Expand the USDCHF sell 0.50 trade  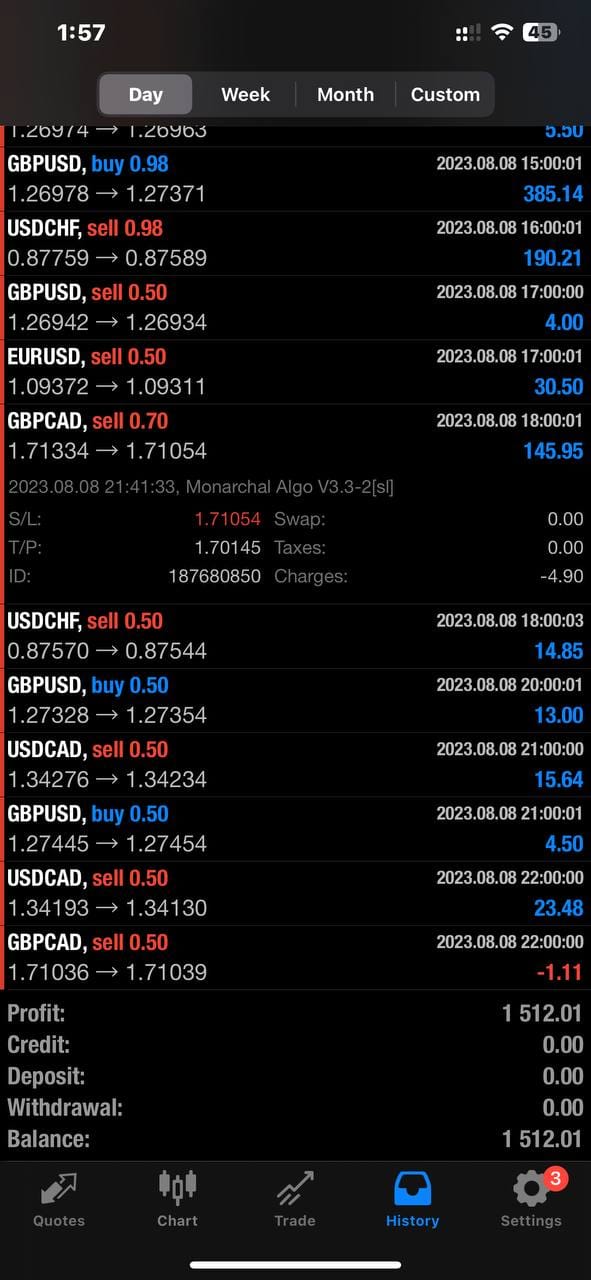click(295, 636)
